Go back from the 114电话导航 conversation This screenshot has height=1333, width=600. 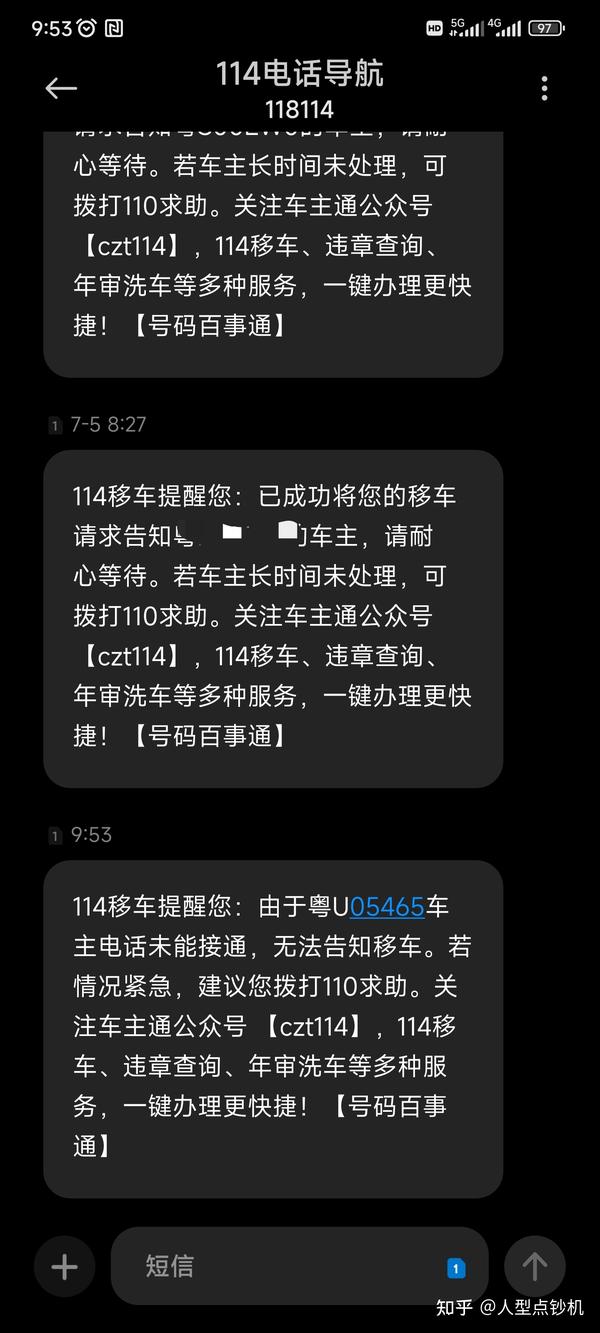tap(61, 88)
